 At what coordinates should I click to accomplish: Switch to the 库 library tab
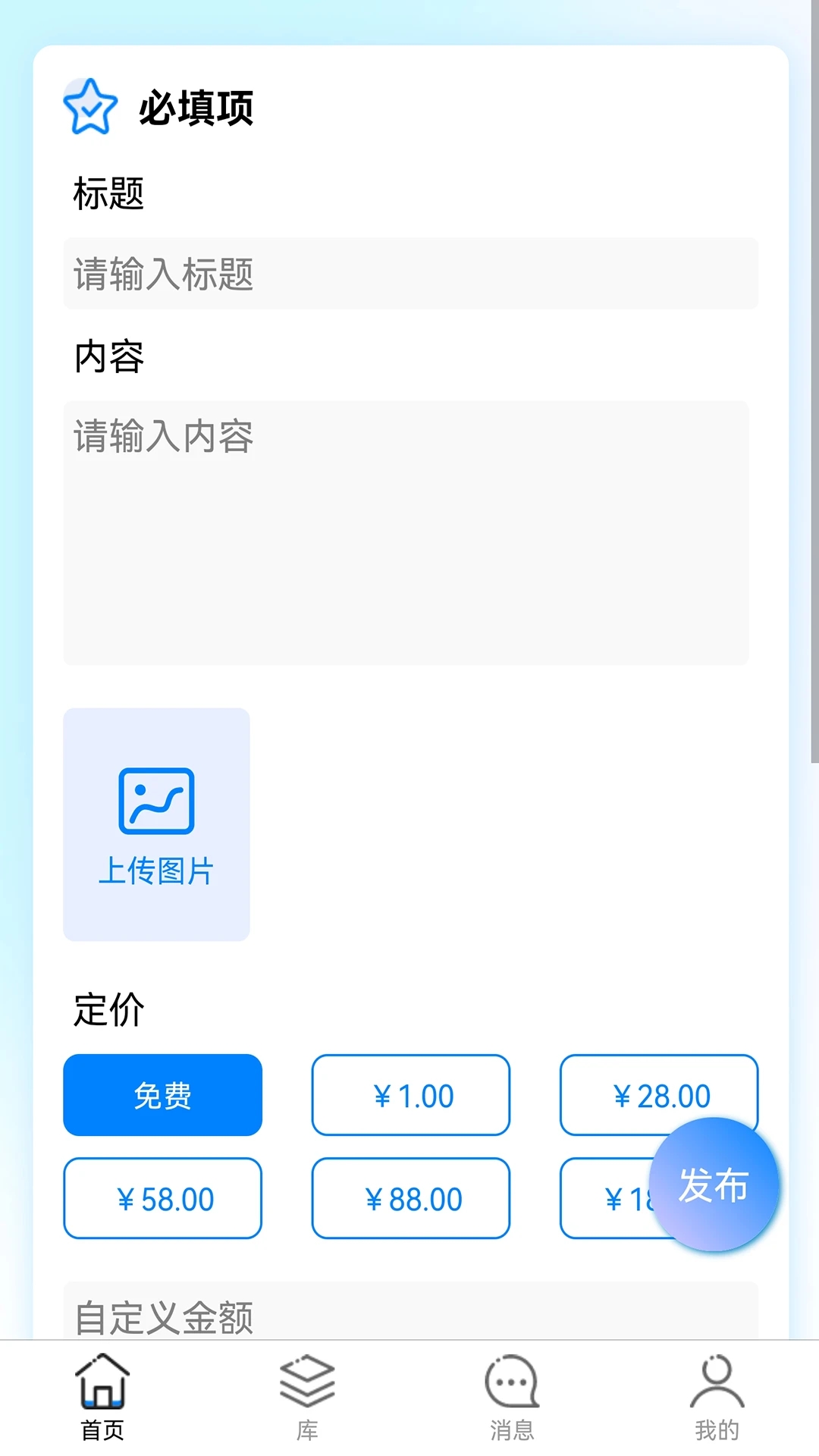[307, 1397]
